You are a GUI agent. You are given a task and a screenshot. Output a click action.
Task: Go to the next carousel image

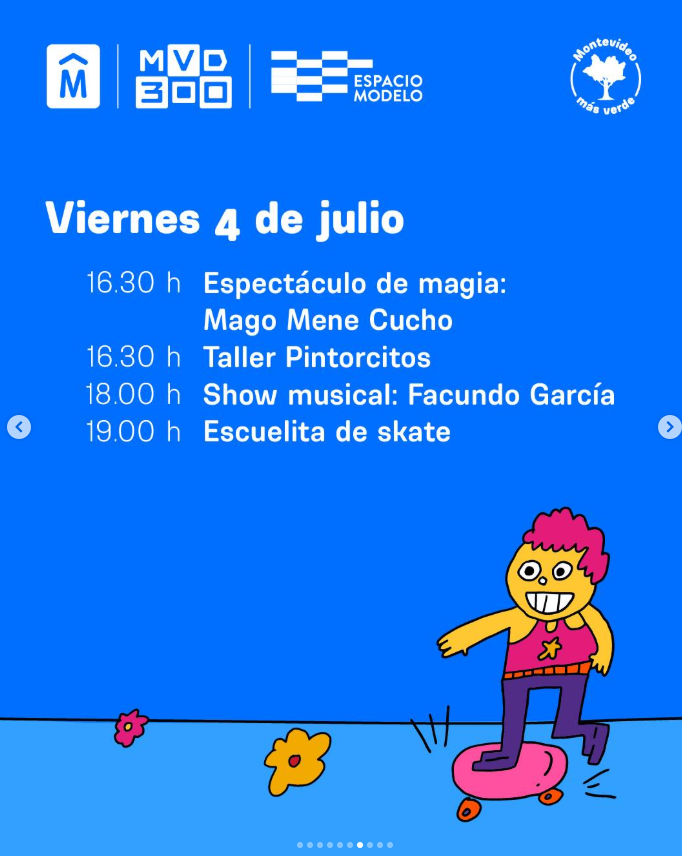point(669,427)
